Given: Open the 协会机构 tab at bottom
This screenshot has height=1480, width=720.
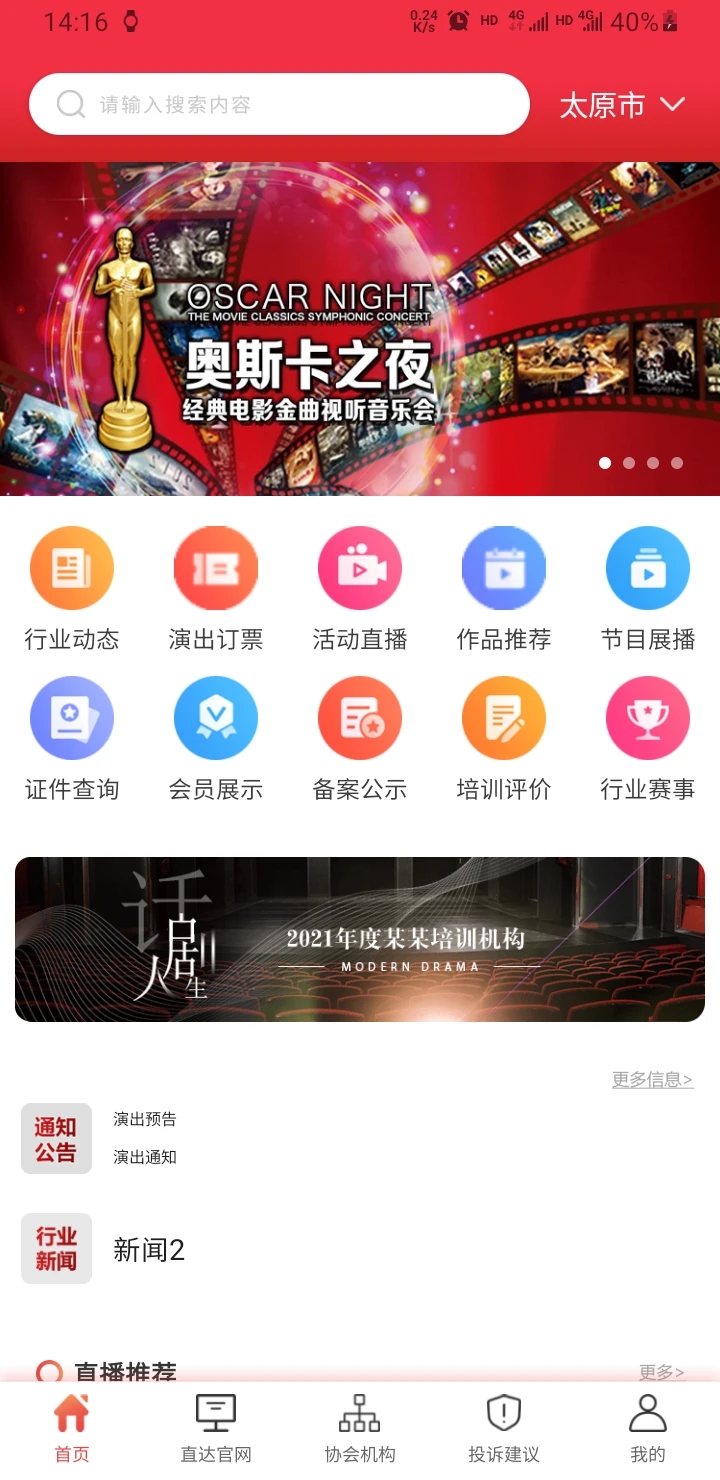Looking at the screenshot, I should click(x=358, y=1426).
